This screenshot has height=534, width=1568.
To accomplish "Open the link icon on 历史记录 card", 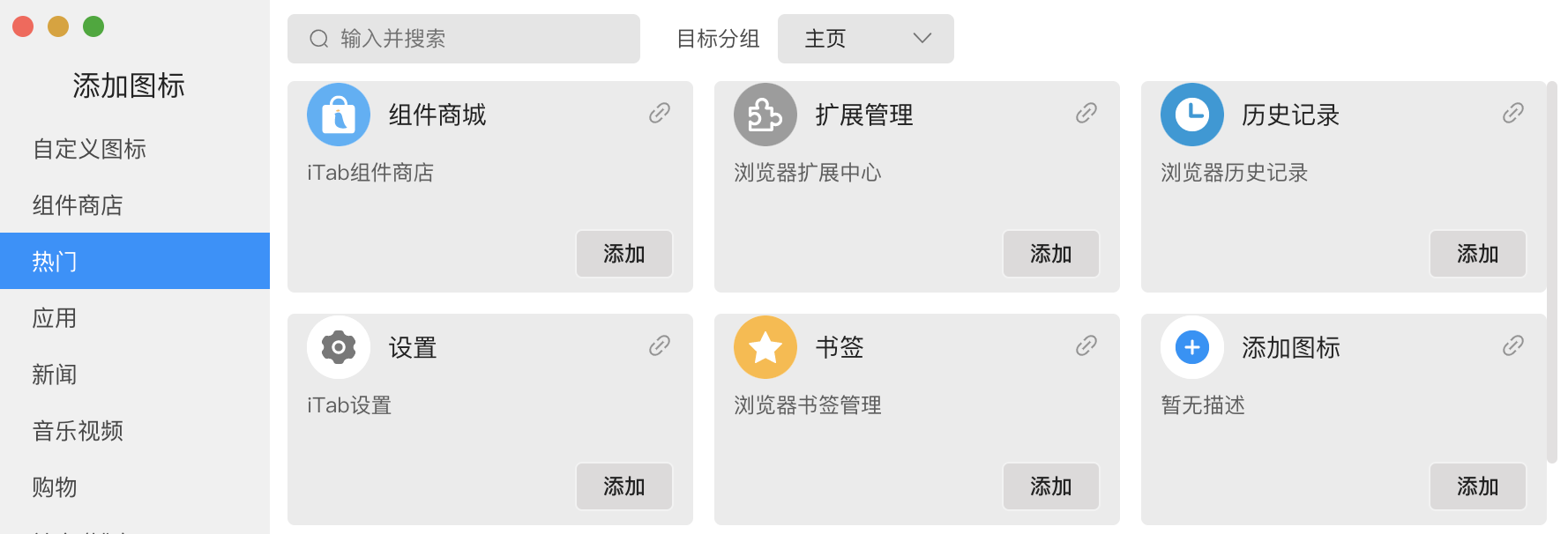I will pos(1513,113).
